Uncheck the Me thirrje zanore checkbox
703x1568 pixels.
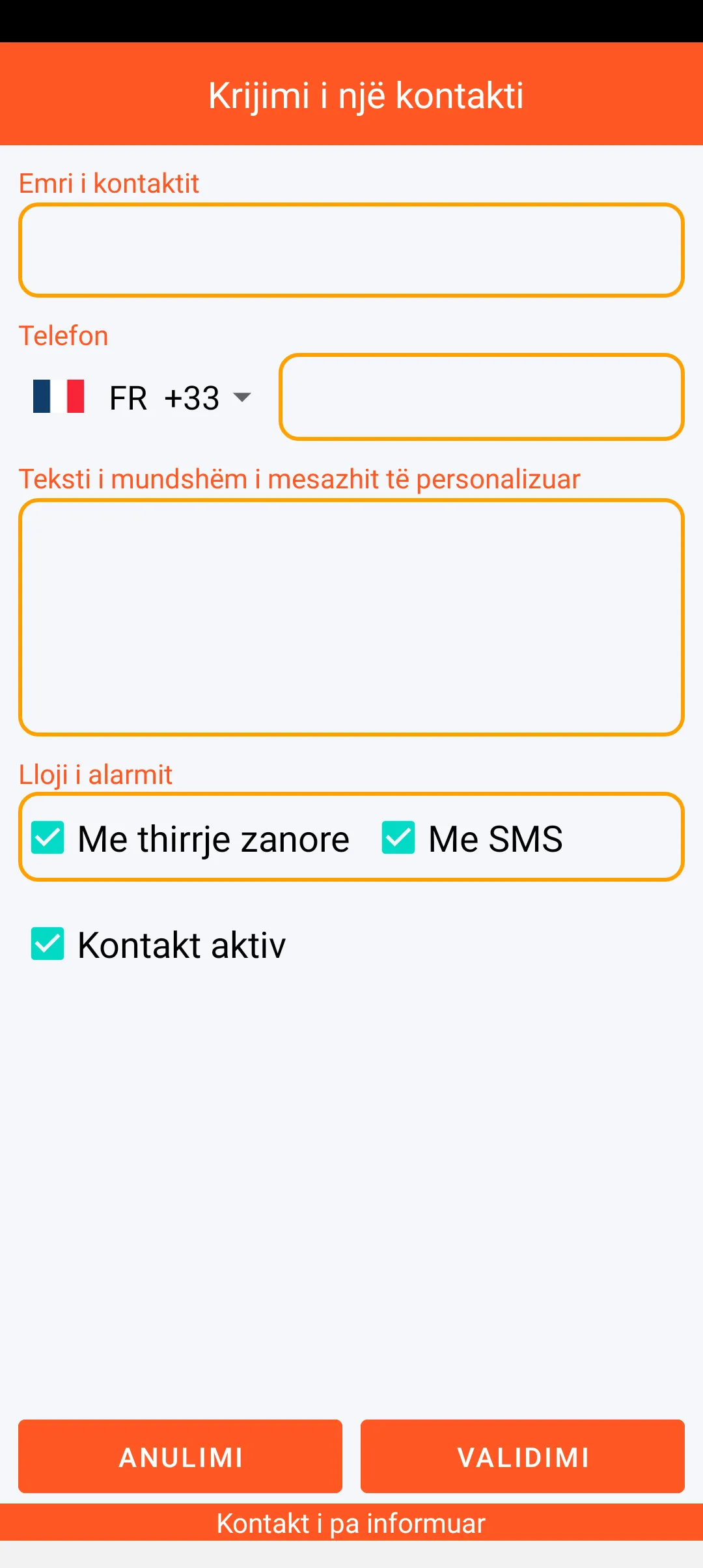coord(48,837)
